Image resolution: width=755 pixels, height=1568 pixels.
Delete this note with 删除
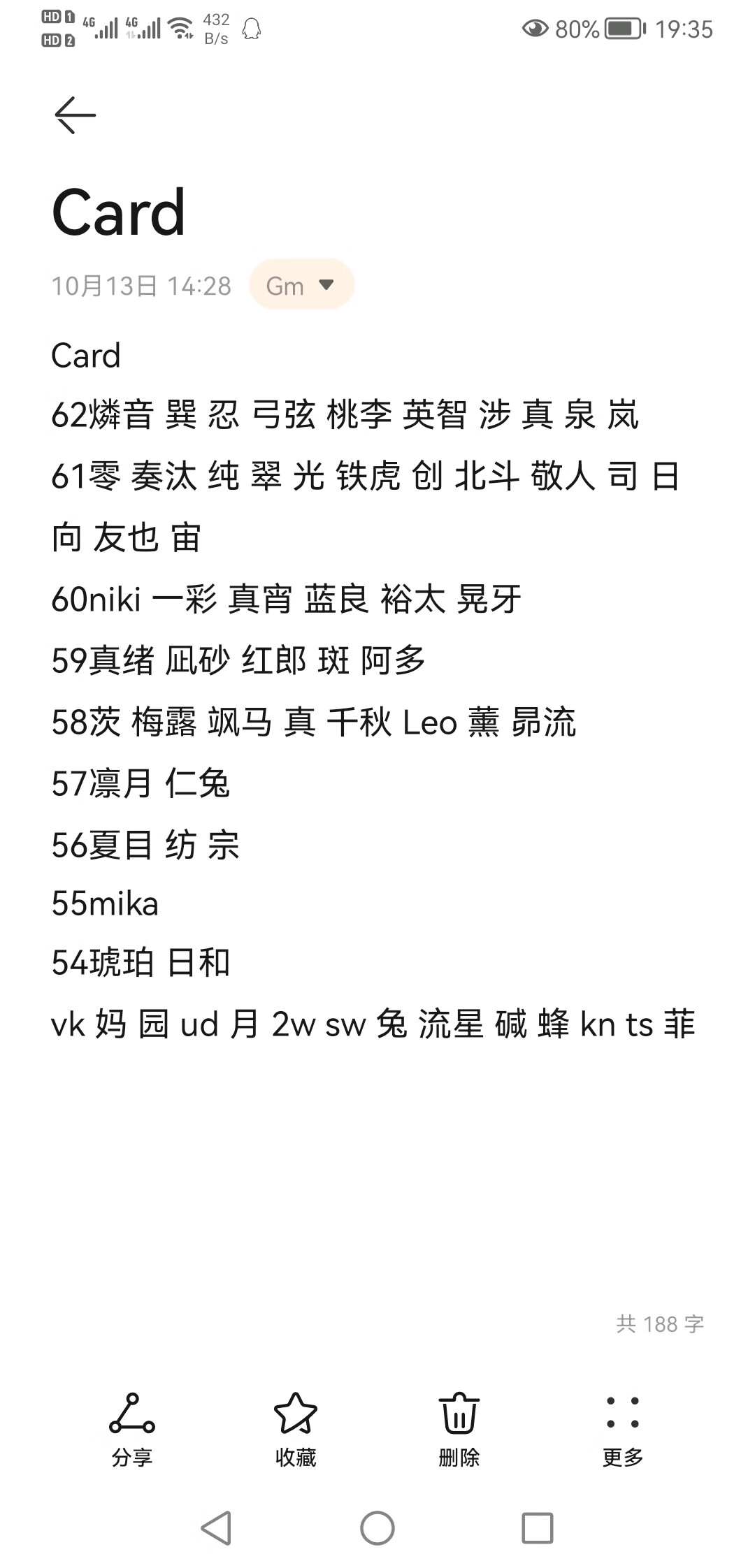[459, 1430]
